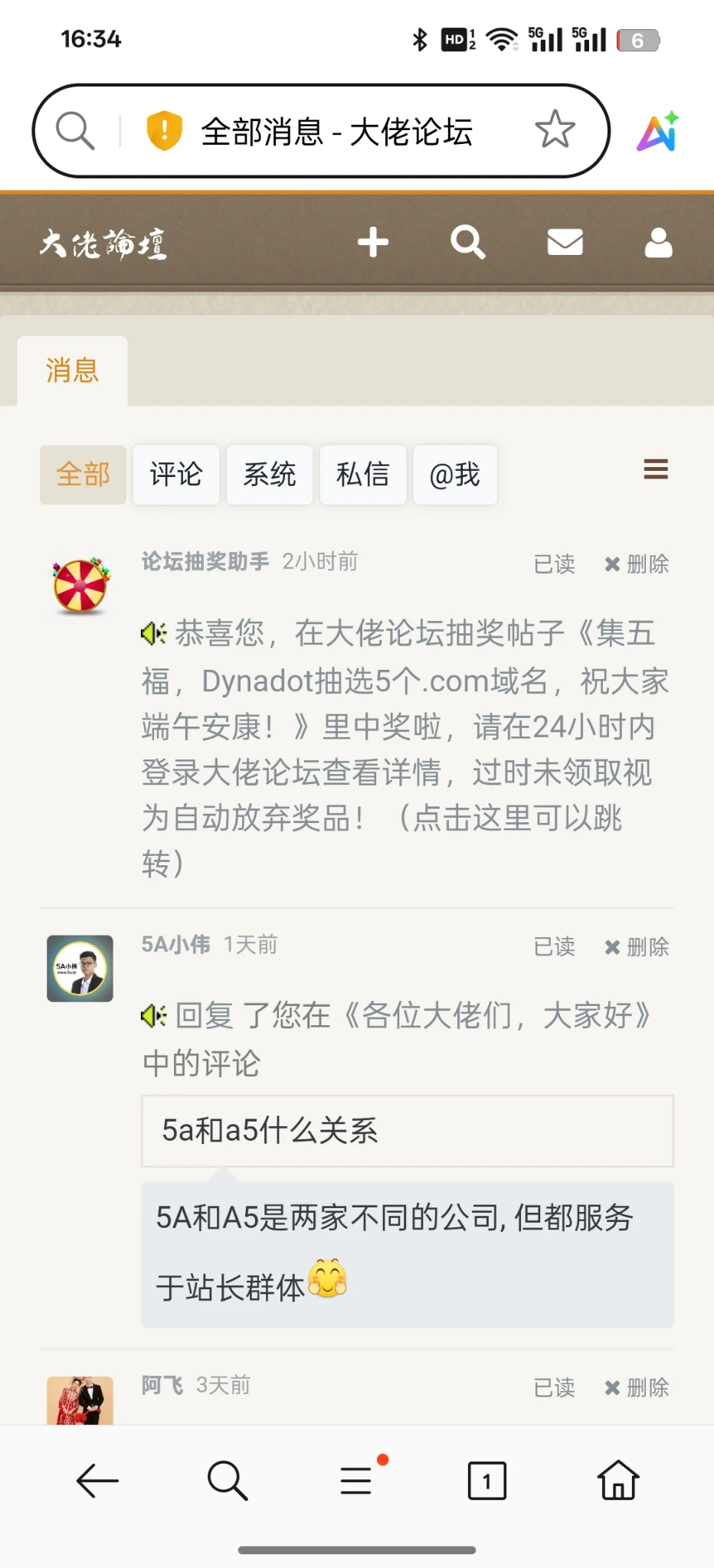Select the 全部 messages filter
The image size is (714, 1568).
click(x=83, y=475)
